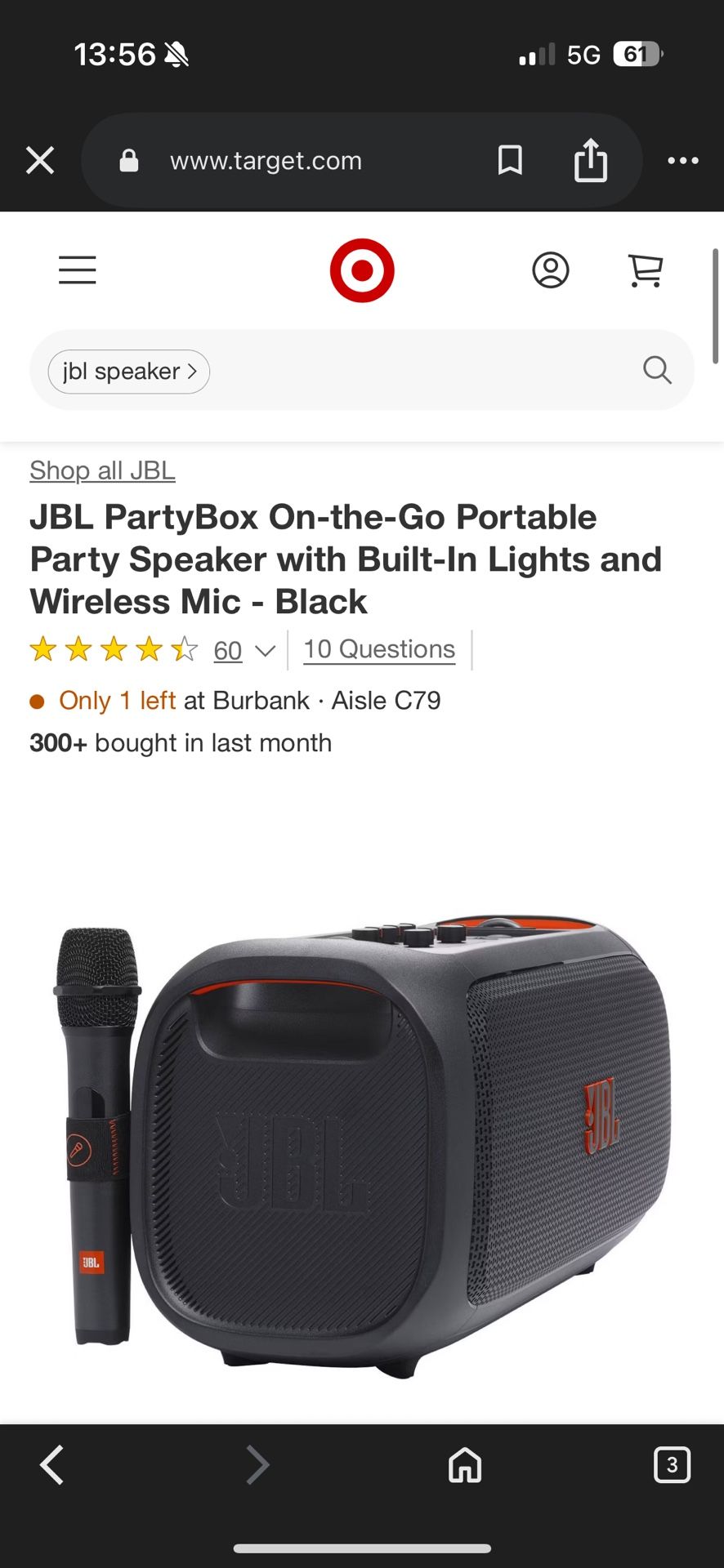Tap the search magnifier icon

[x=657, y=371]
